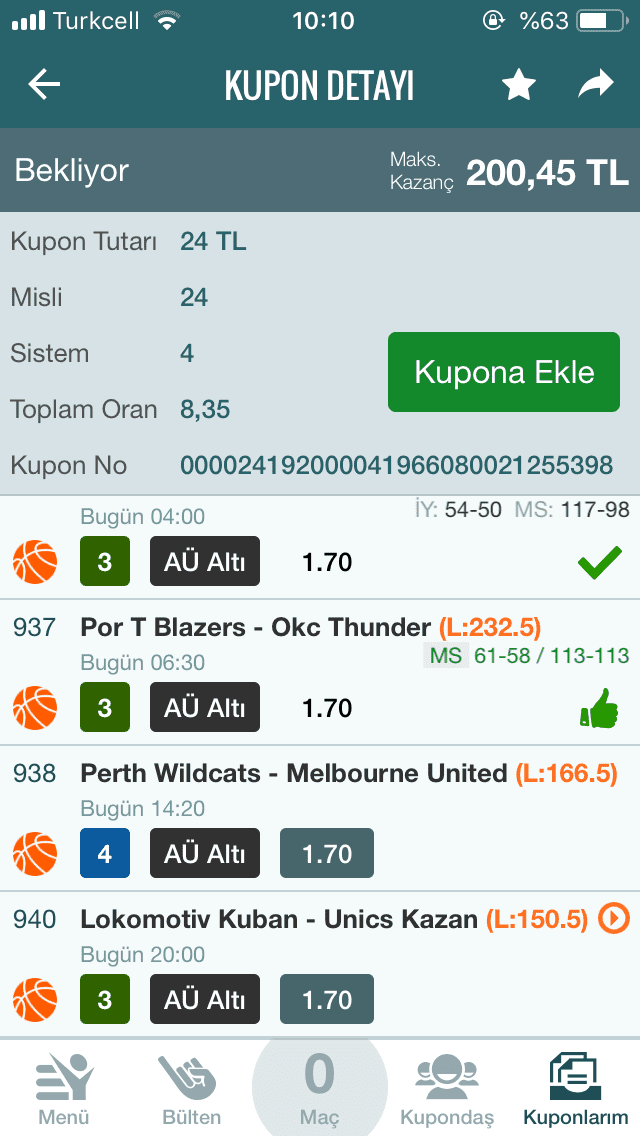Open live play icon for Lokomotiv Kuban match
The width and height of the screenshot is (640, 1136).
[x=614, y=919]
